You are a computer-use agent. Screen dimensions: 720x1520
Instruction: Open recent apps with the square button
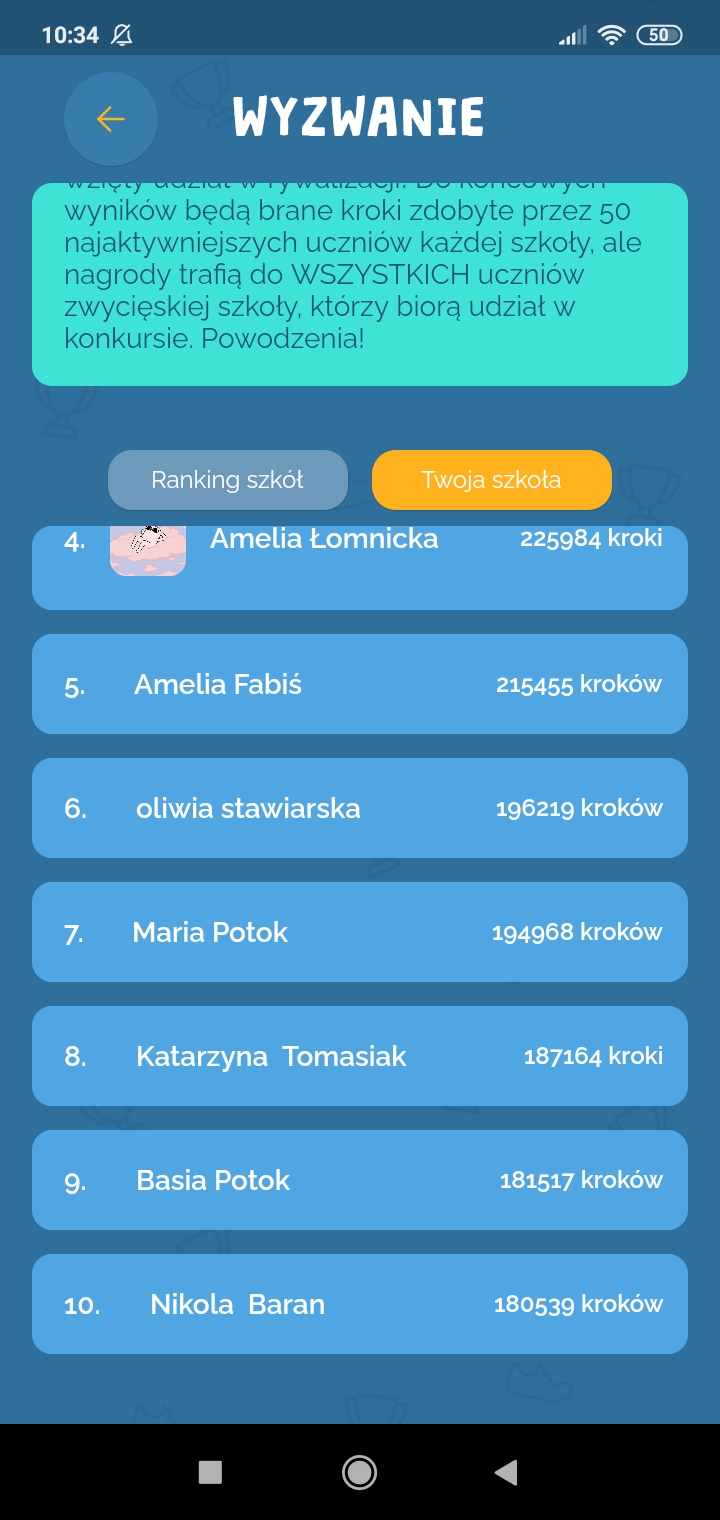(x=210, y=1472)
